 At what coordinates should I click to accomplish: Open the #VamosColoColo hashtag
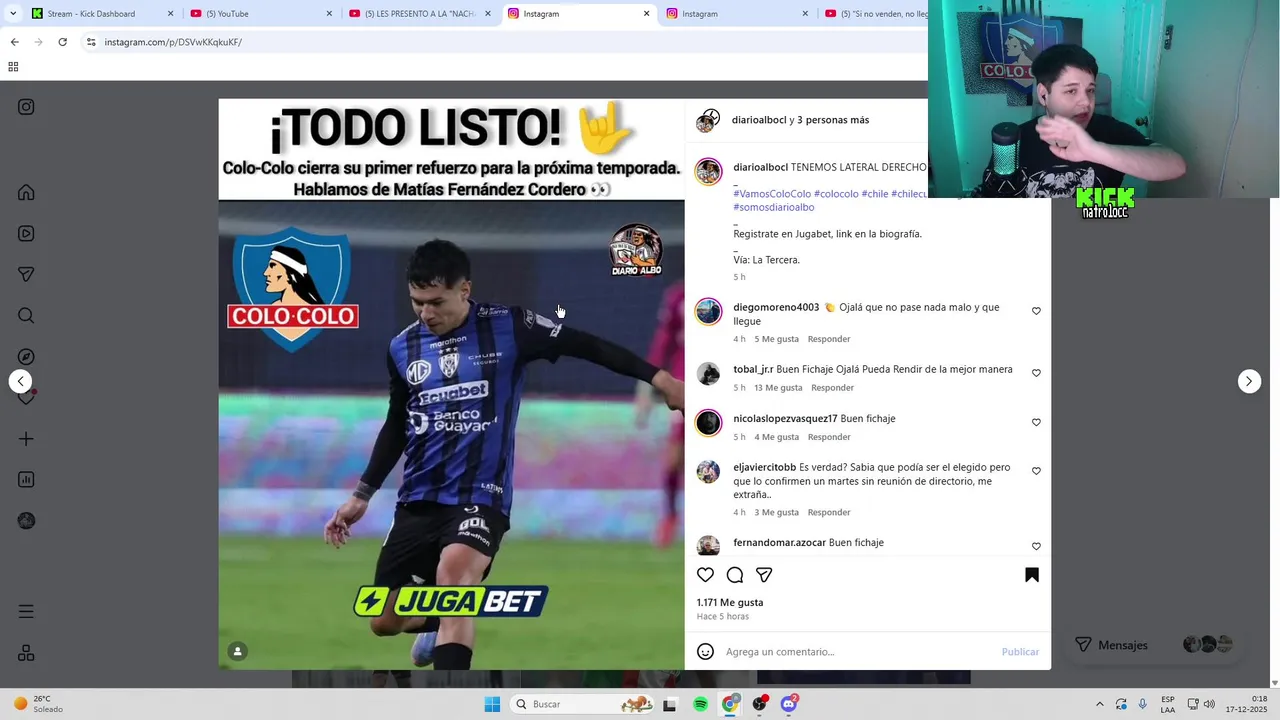coord(772,194)
